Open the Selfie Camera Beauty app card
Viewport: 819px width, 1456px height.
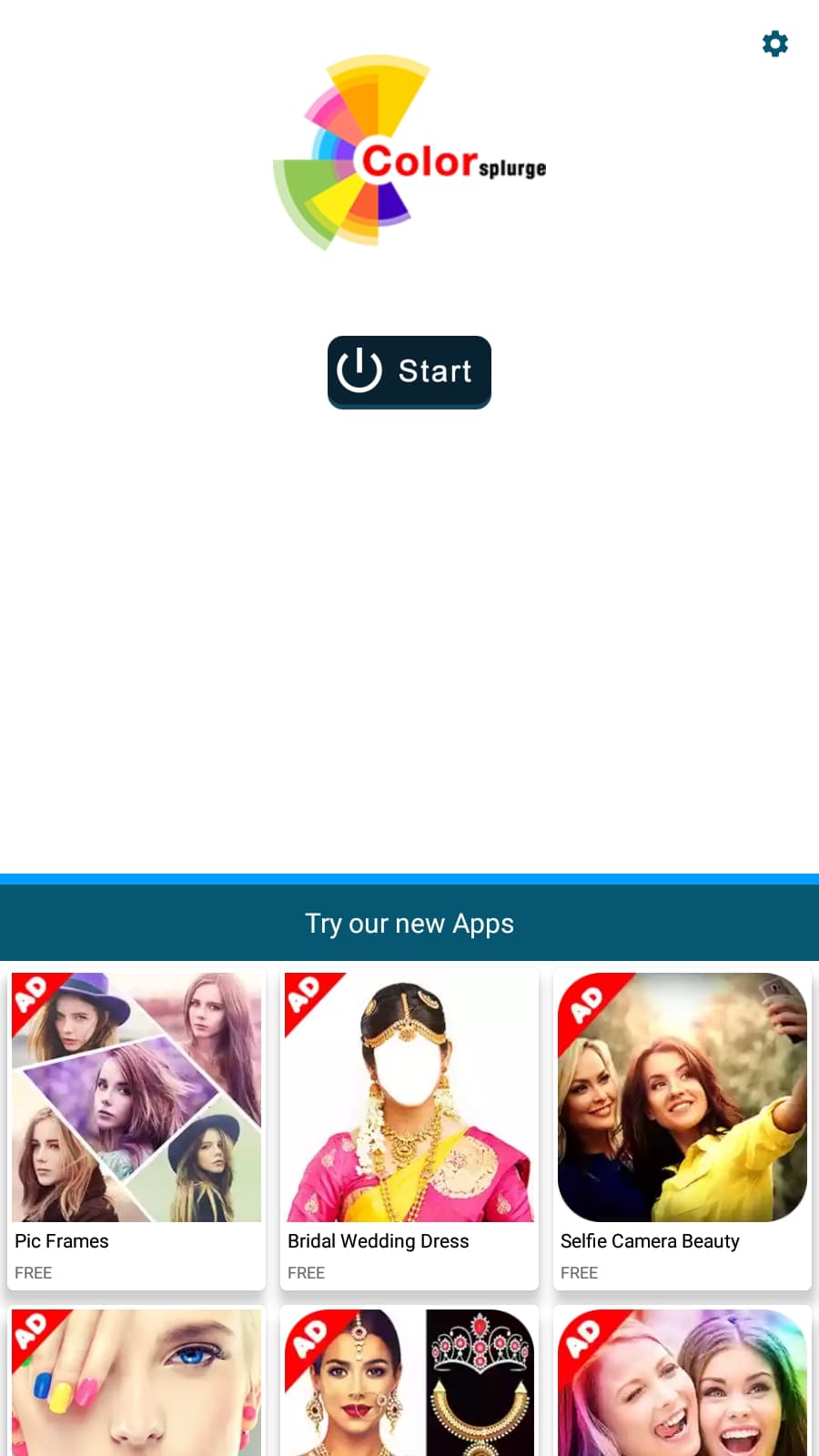pyautogui.click(x=682, y=1129)
